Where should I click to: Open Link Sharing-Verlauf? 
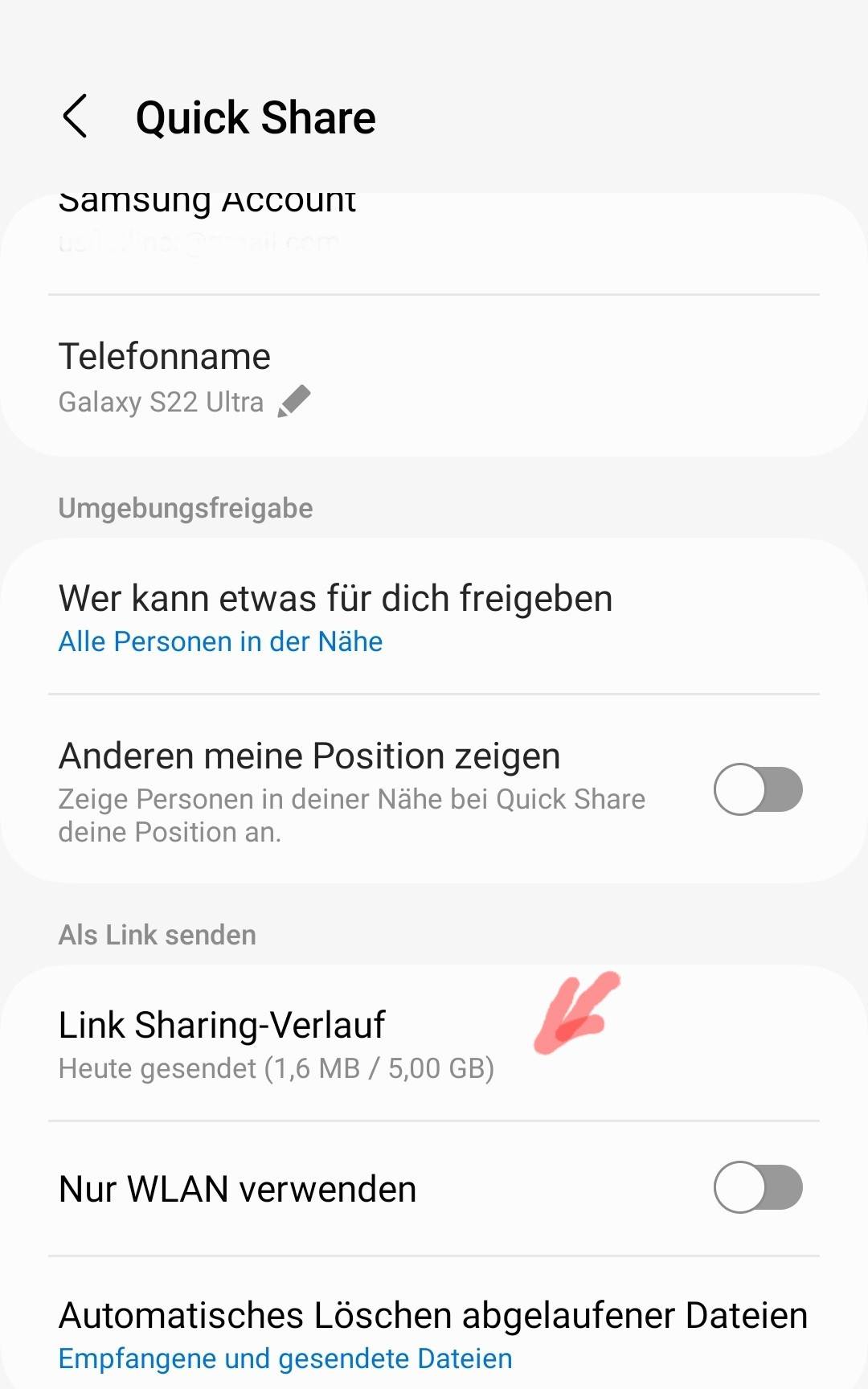coord(277,1044)
